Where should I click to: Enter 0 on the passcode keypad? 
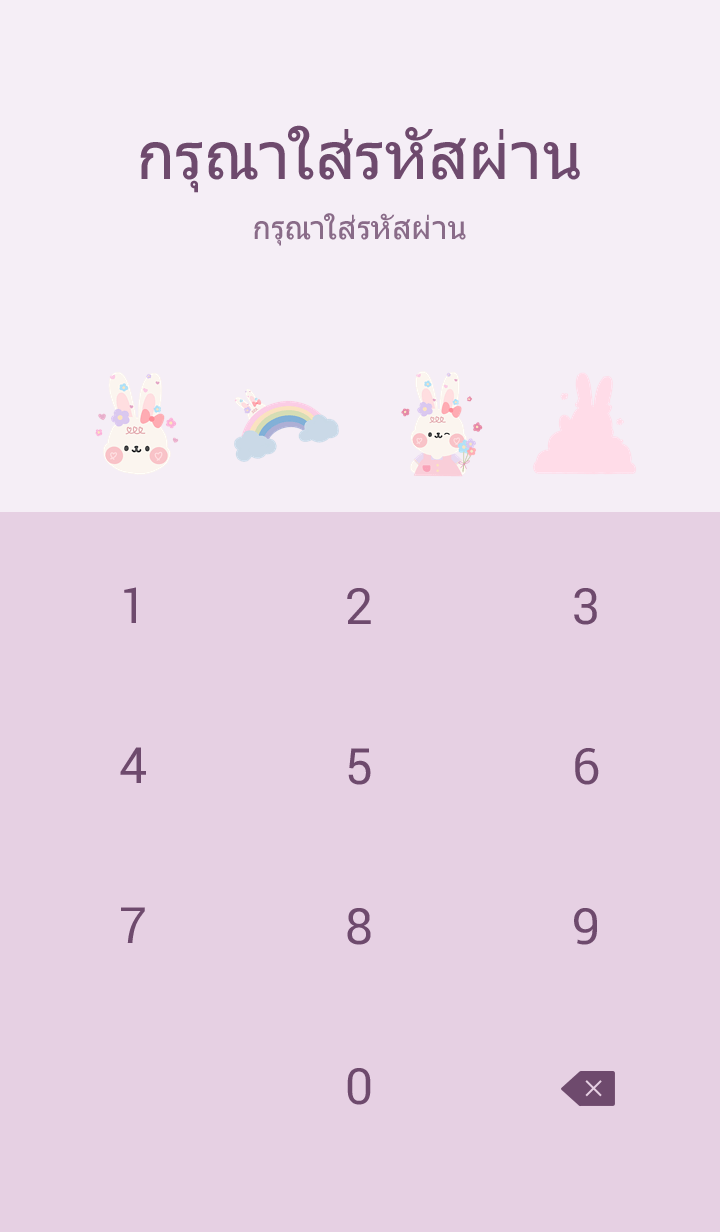pos(359,1087)
